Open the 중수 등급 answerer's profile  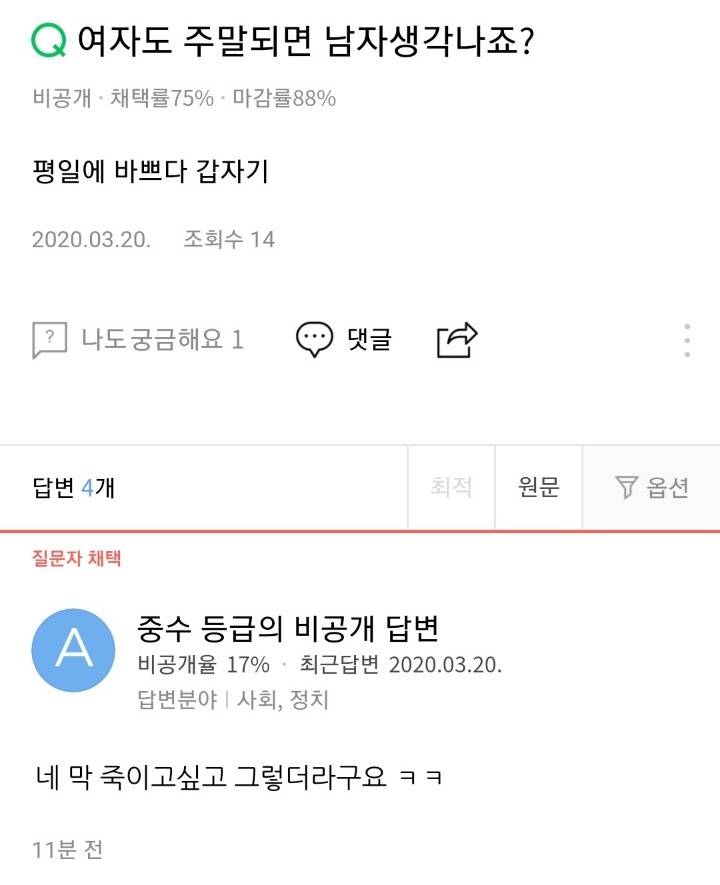click(x=73, y=650)
